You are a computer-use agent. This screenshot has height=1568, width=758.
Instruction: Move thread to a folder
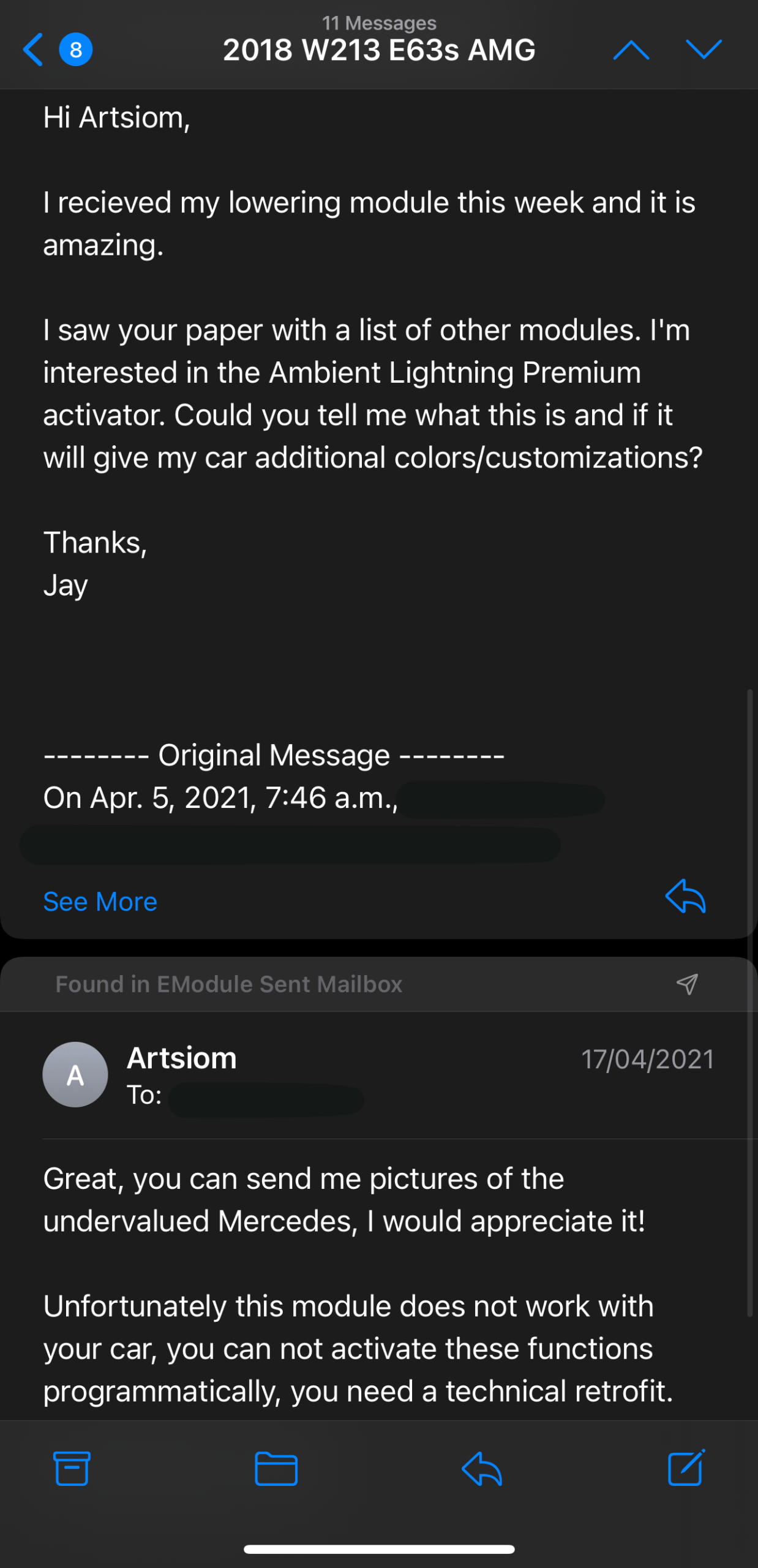coord(276,1468)
